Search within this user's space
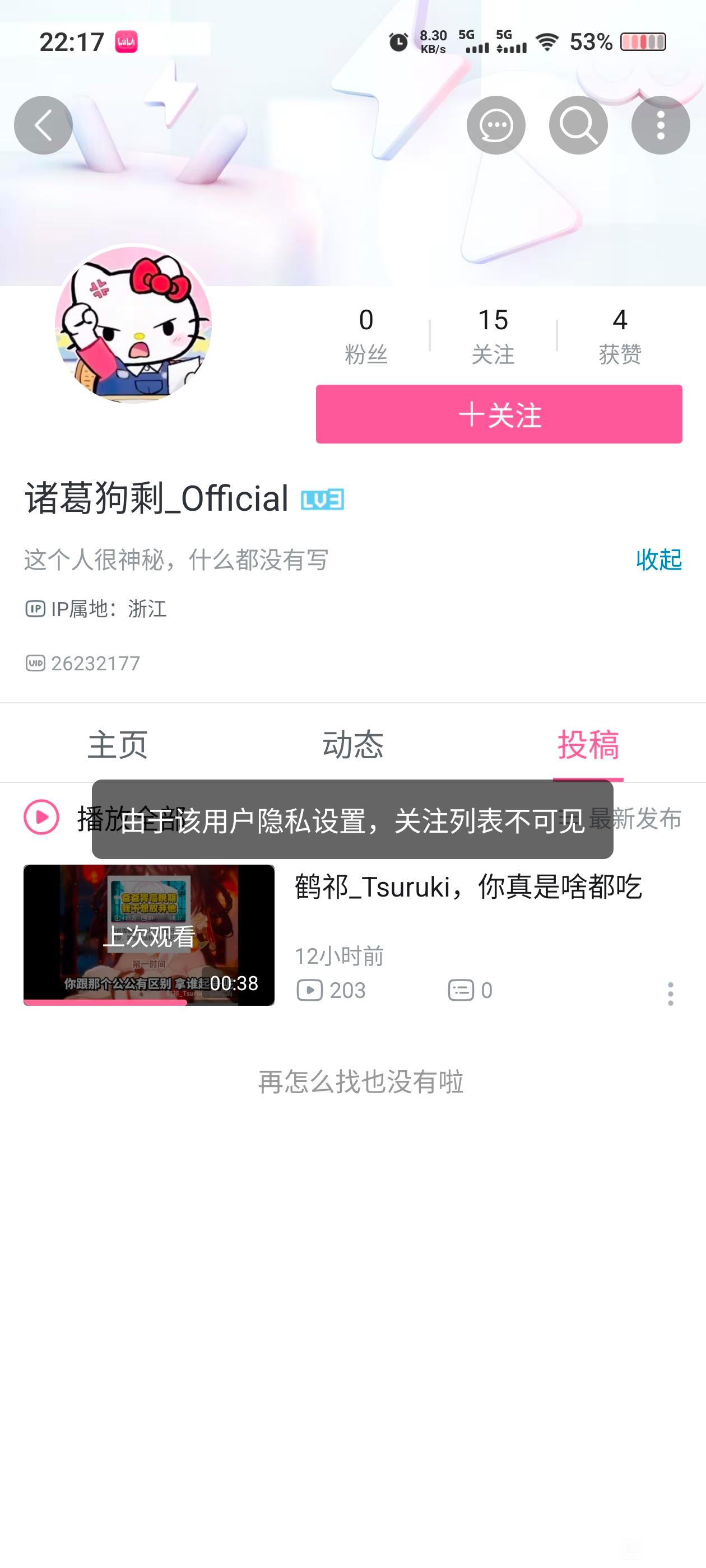Viewport: 706px width, 1568px height. 578,125
